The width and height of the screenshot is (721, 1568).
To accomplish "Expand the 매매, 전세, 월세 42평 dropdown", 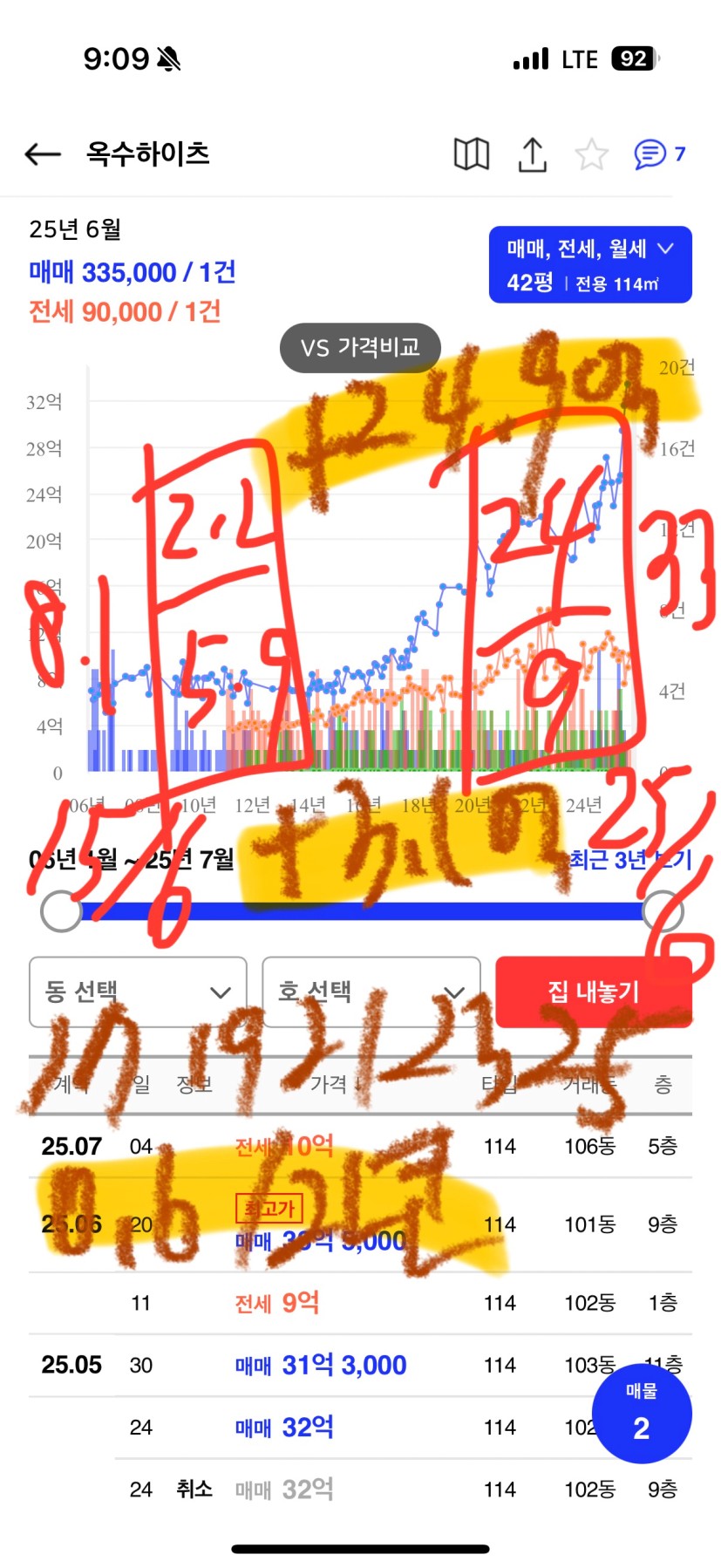I will [x=590, y=265].
